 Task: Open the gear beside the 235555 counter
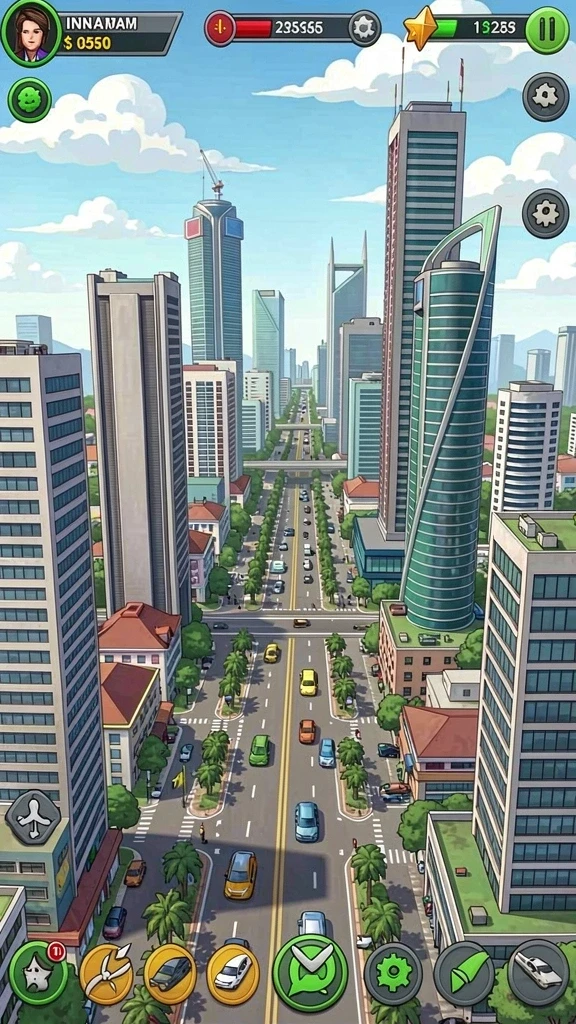(x=364, y=28)
